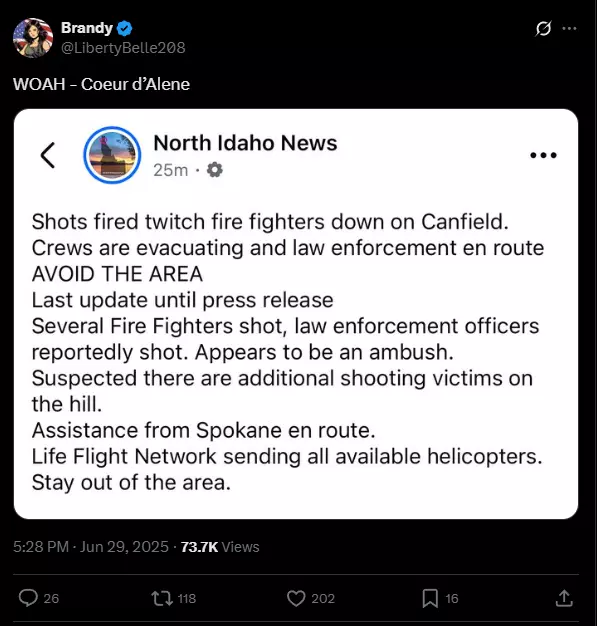This screenshot has height=626, width=597.
Task: Open the Grok icon beside the overflow menu
Action: [x=543, y=28]
